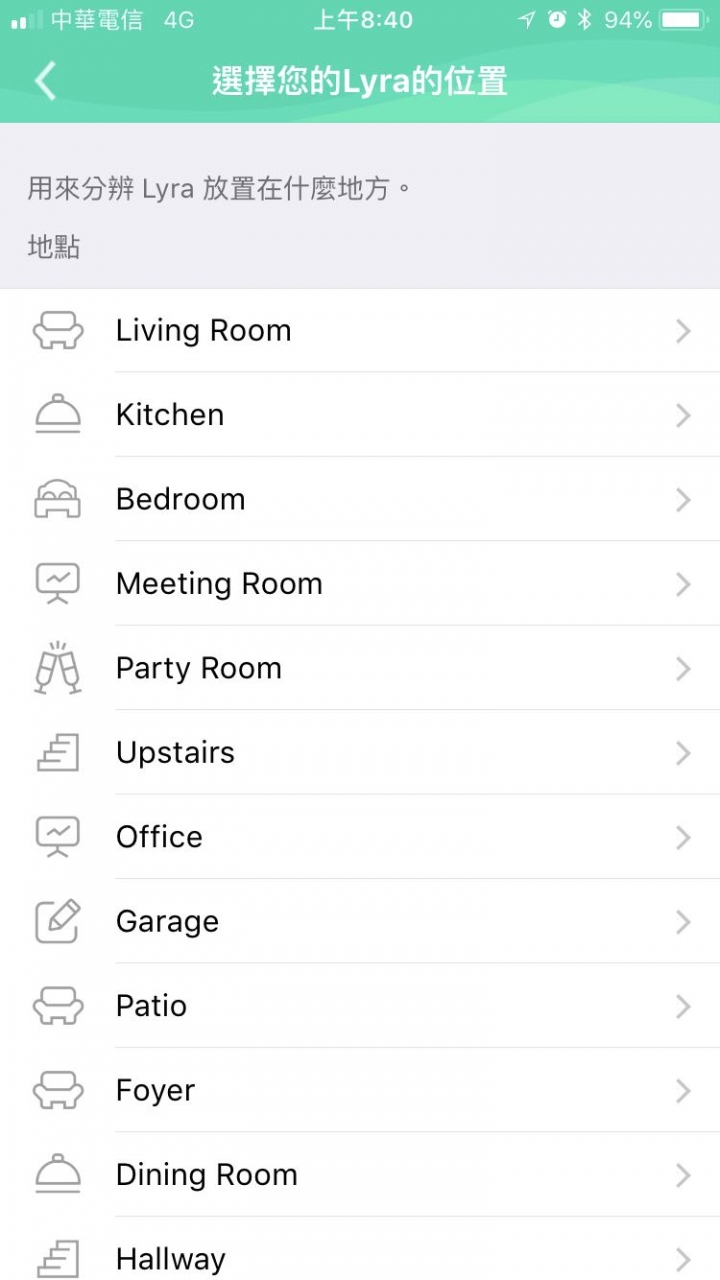Viewport: 720px width, 1280px height.
Task: Select the Dining Room row
Action: click(360, 1175)
